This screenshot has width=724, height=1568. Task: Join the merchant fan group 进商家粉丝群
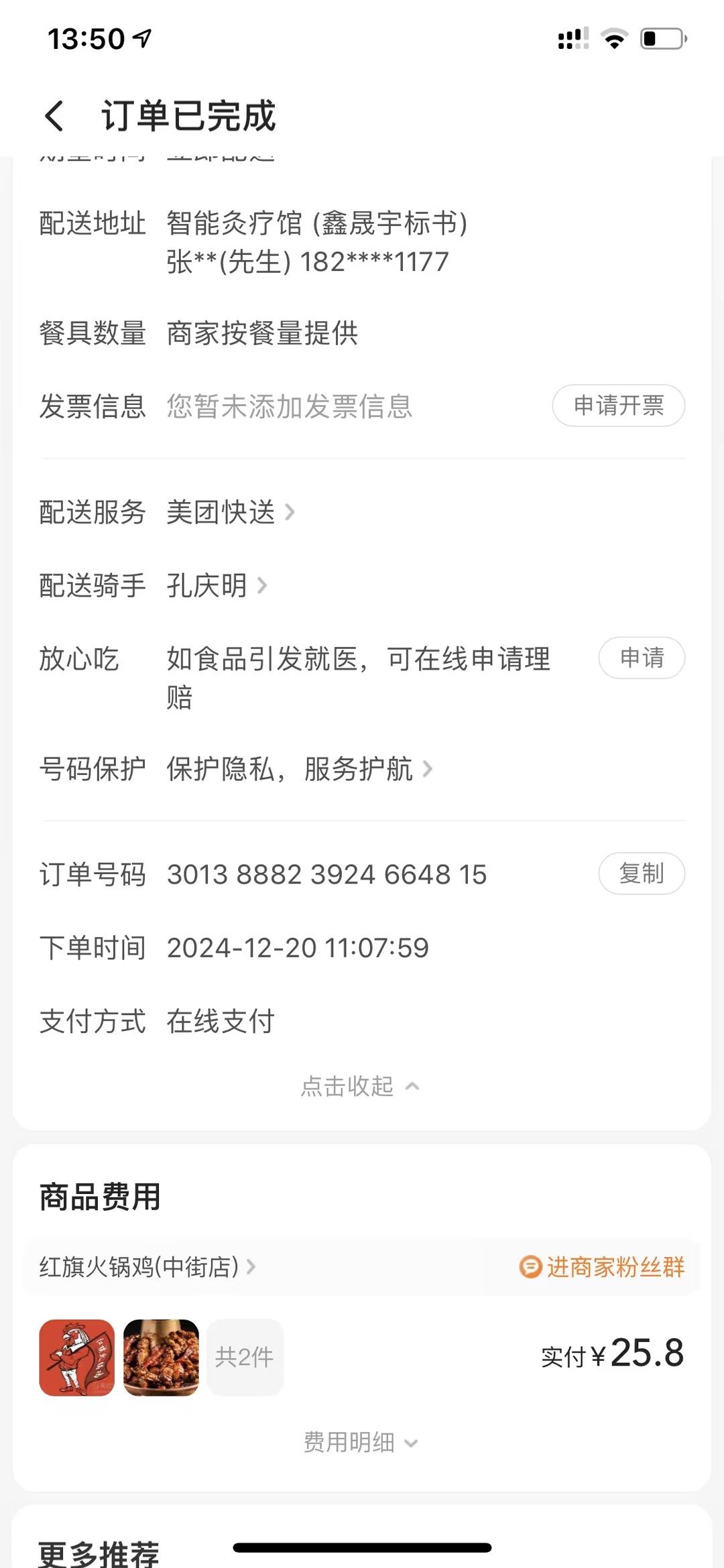point(602,1267)
